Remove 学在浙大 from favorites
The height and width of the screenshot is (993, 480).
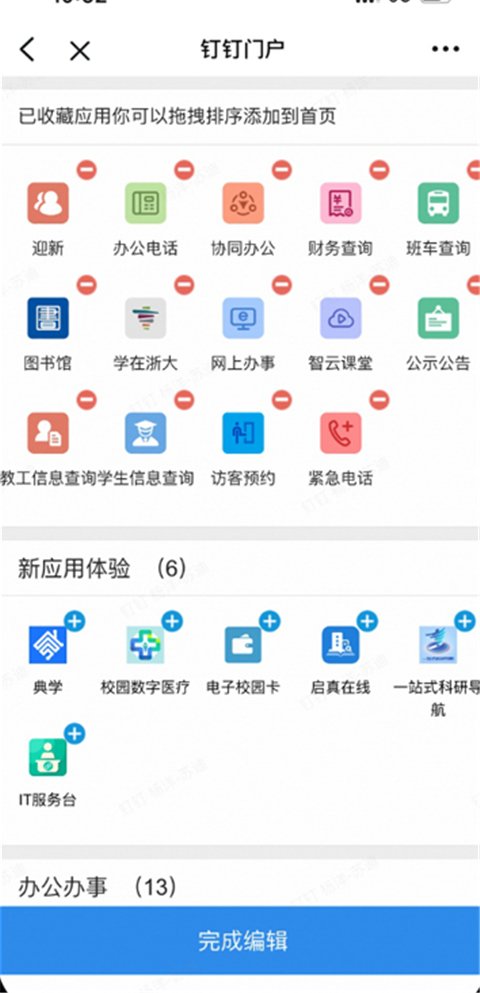(184, 285)
